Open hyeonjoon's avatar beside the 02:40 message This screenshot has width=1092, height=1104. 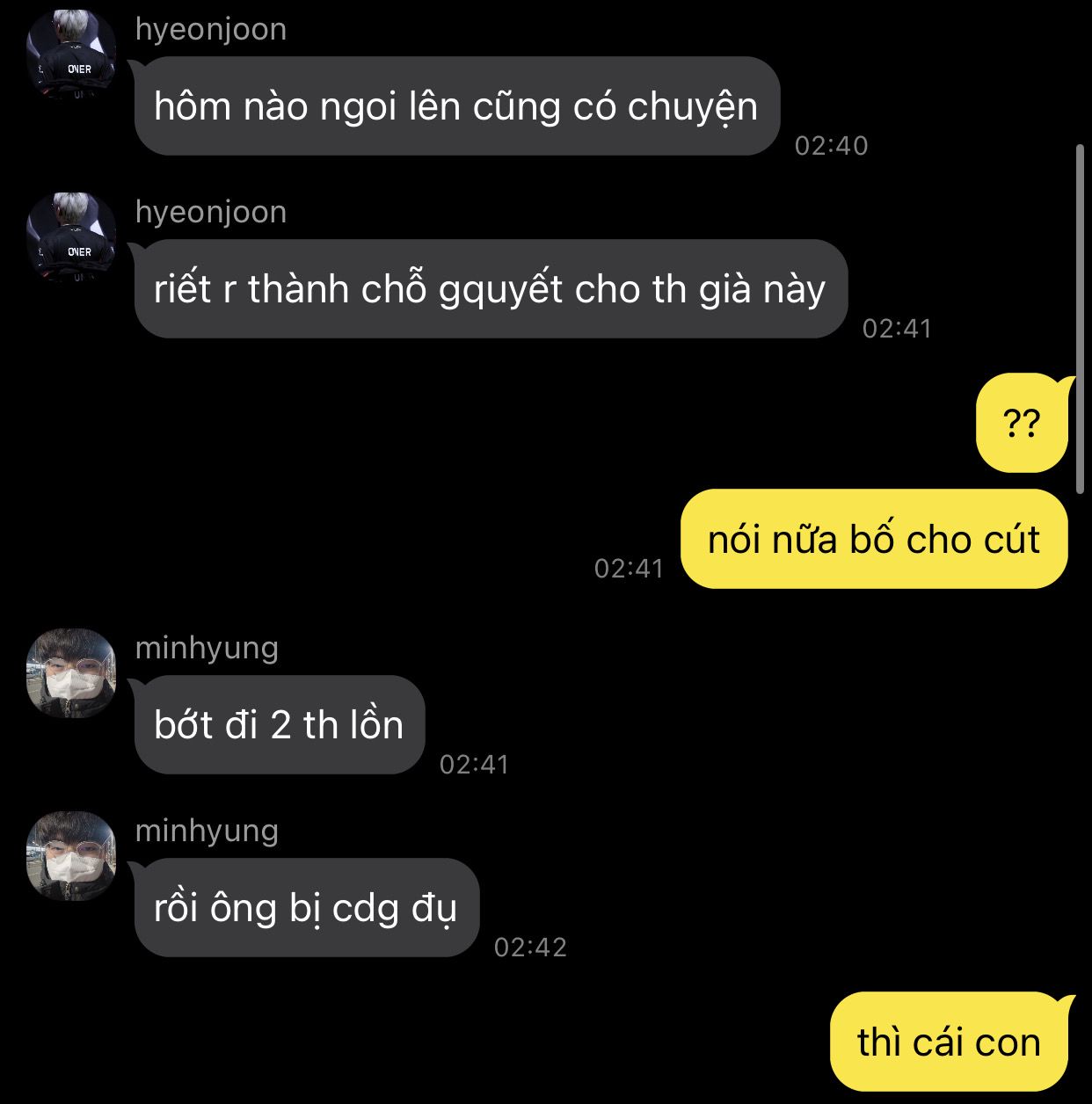point(71,54)
